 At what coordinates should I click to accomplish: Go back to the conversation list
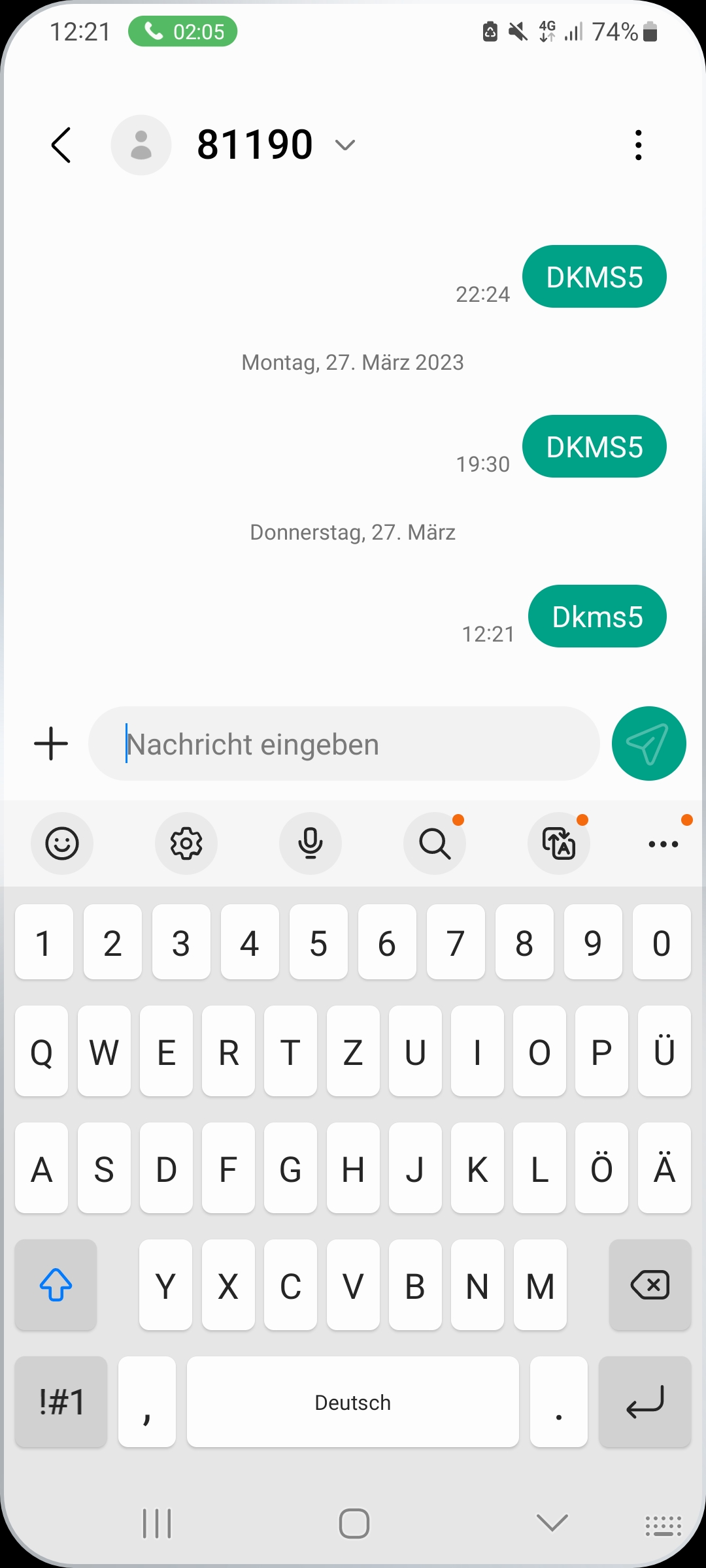coord(61,144)
